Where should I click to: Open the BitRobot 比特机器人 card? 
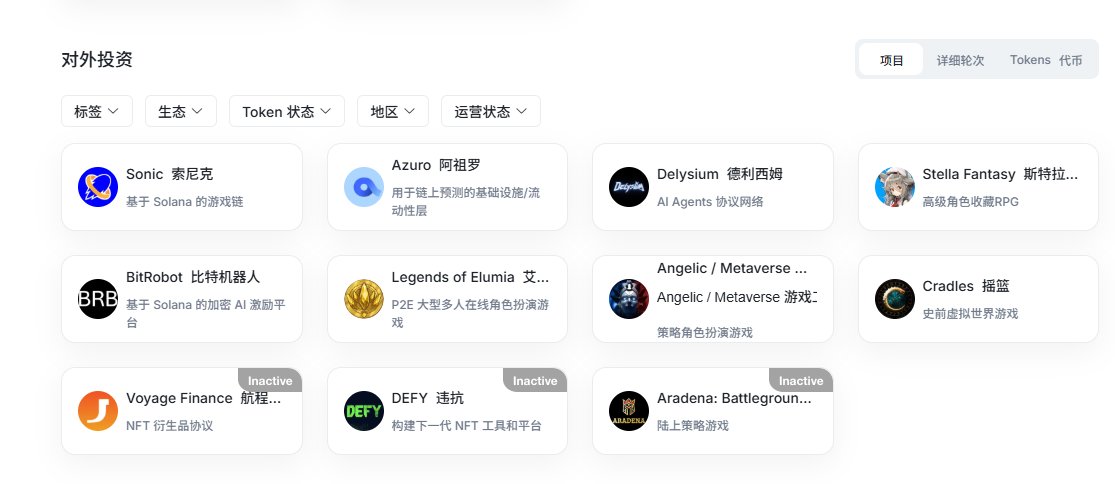(182, 299)
